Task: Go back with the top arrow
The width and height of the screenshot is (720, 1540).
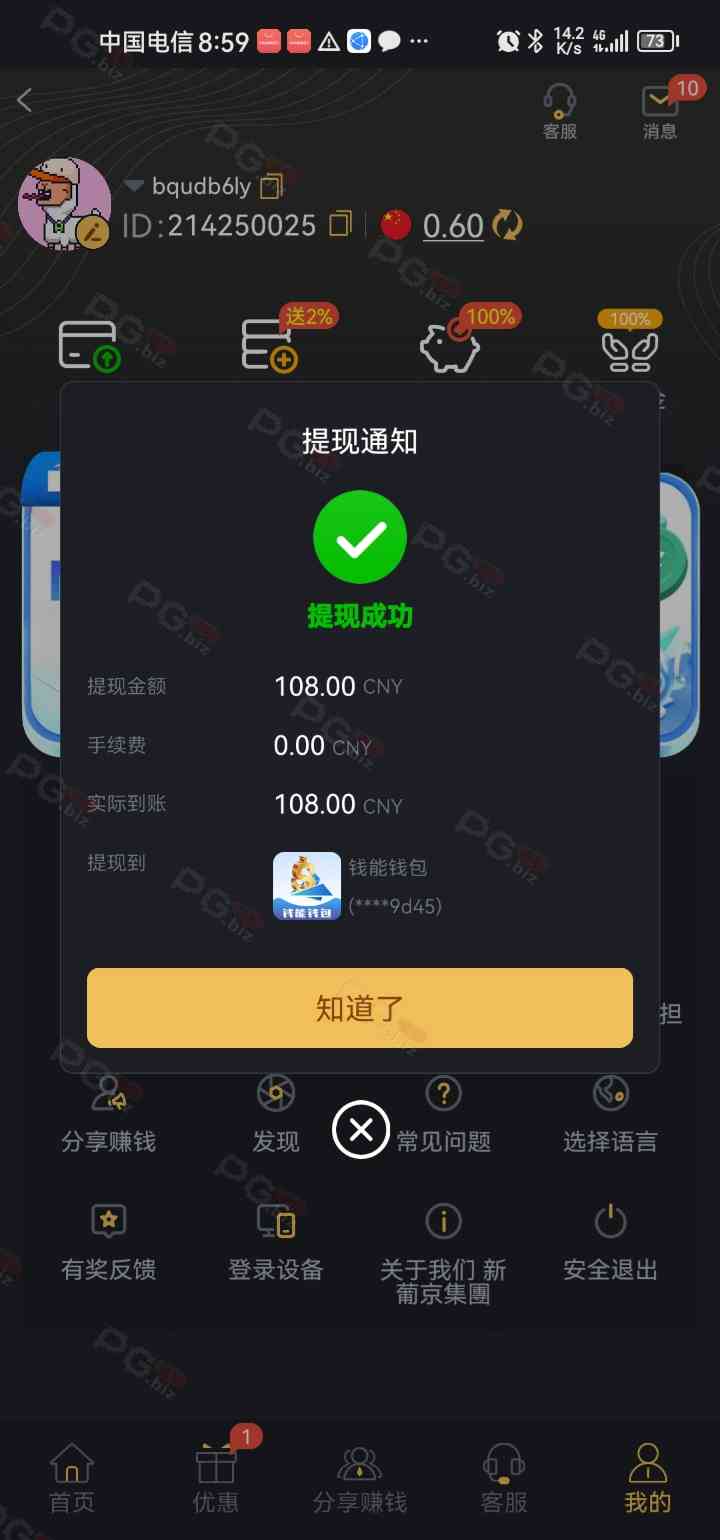Action: (25, 100)
